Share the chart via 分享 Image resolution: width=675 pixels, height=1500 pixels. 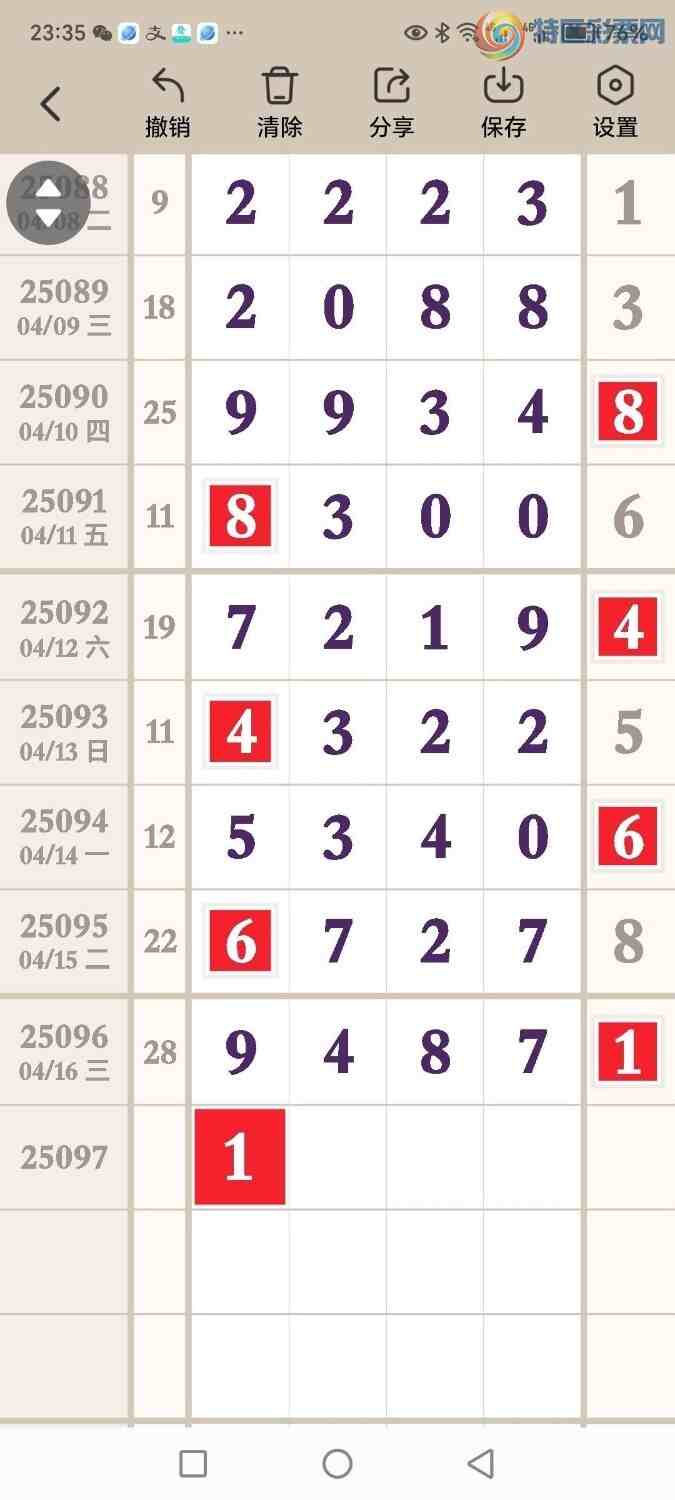point(391,102)
